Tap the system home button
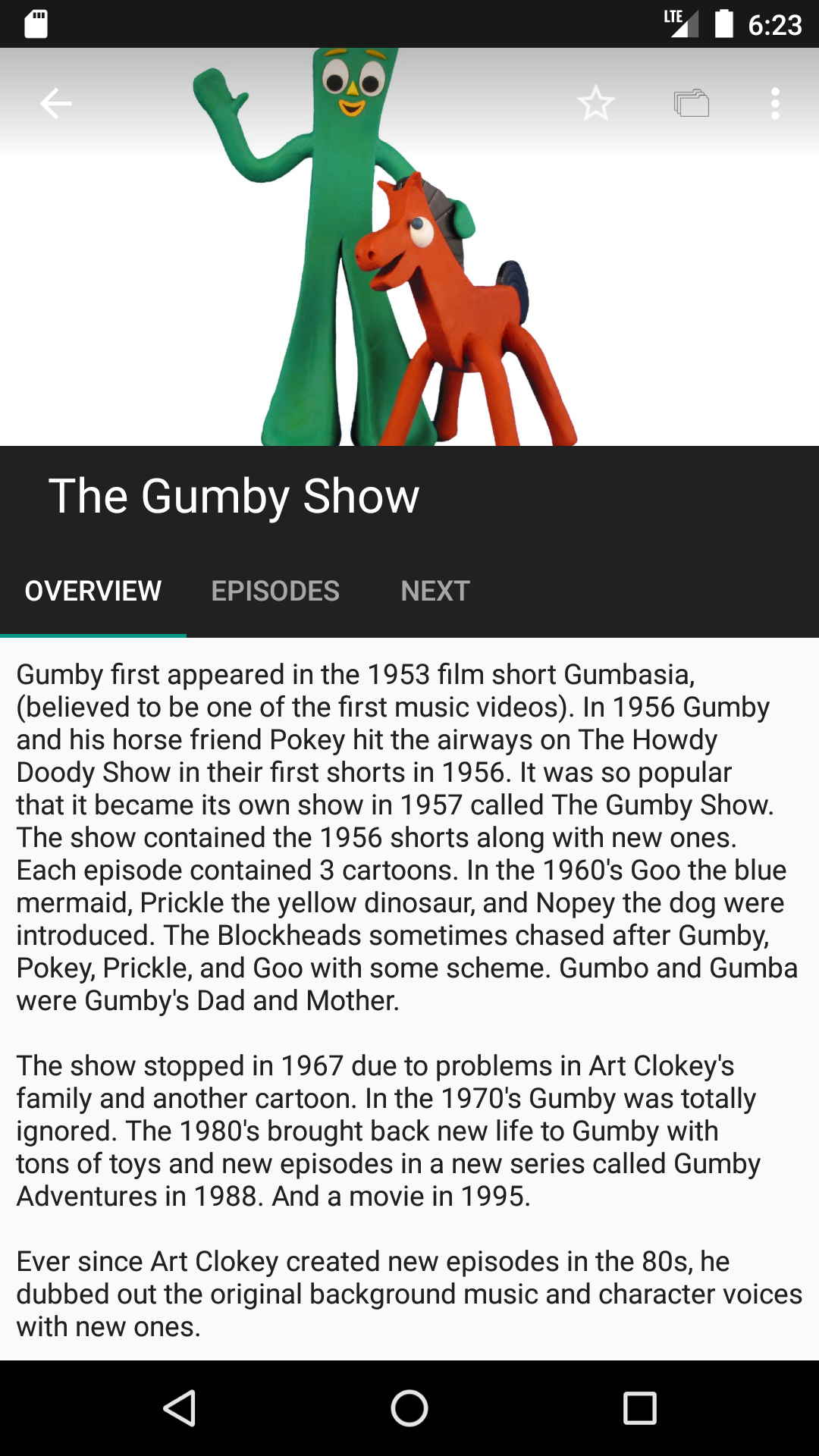Viewport: 819px width, 1456px height. (409, 1408)
